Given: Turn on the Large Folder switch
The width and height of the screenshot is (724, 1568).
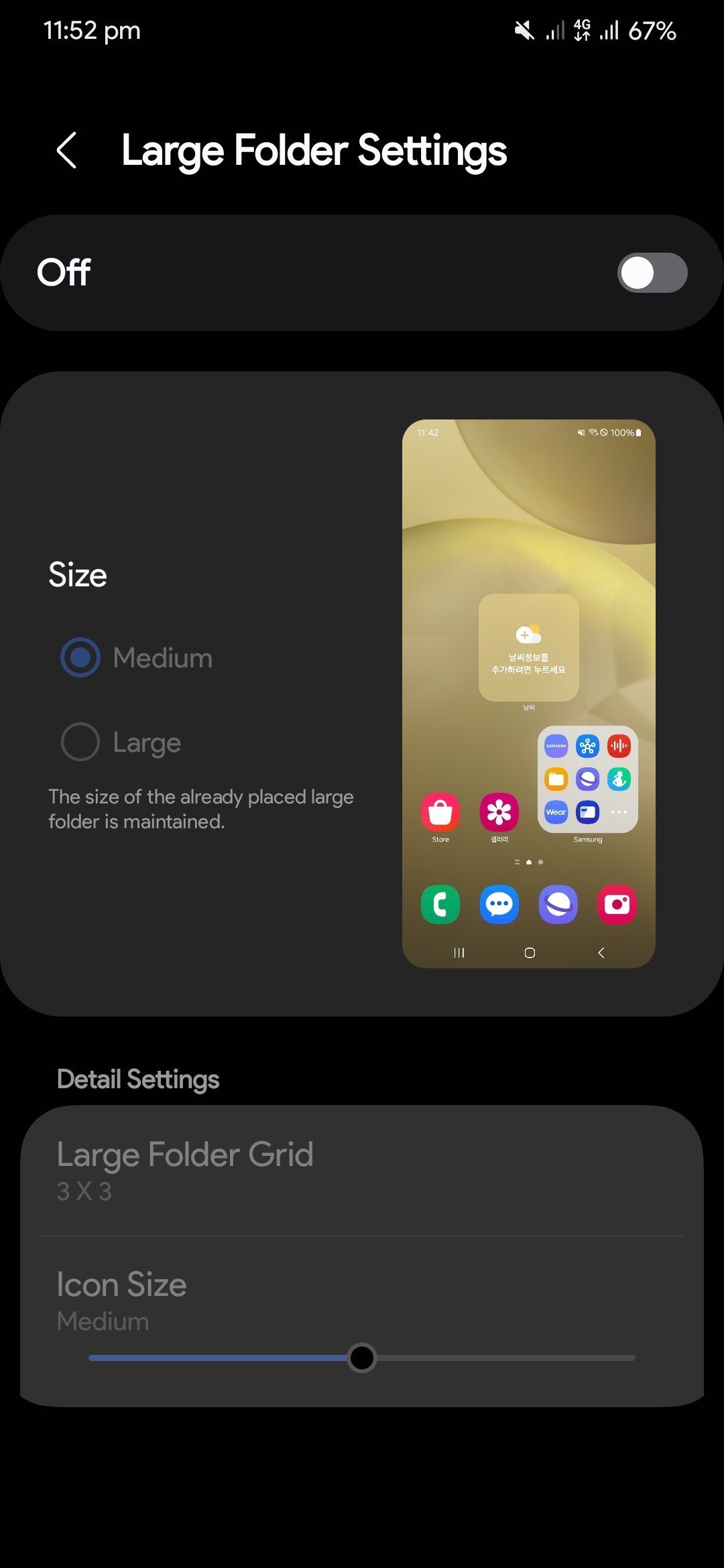Looking at the screenshot, I should click(652, 273).
